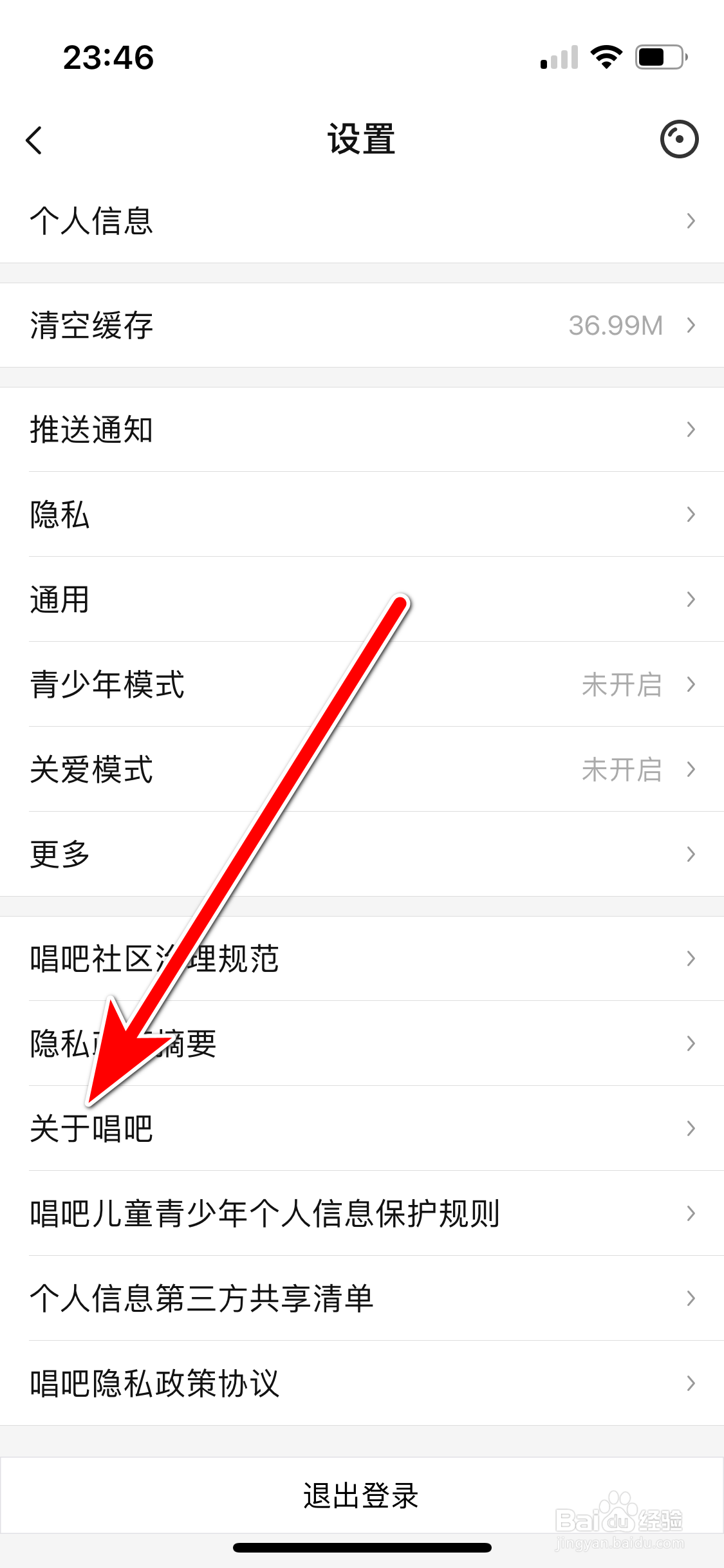Screen dimensions: 724x1568
Task: Click the back arrow to leave Settings
Action: point(35,140)
